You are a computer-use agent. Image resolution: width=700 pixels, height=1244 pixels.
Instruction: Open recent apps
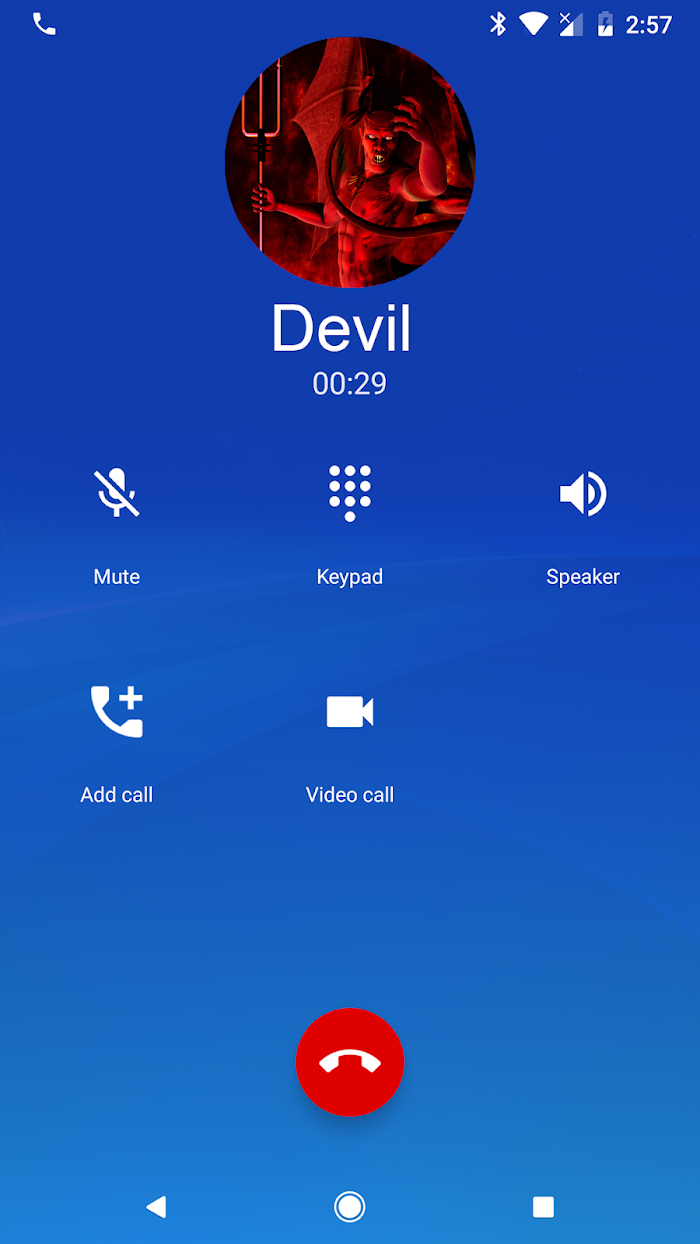(x=543, y=1207)
